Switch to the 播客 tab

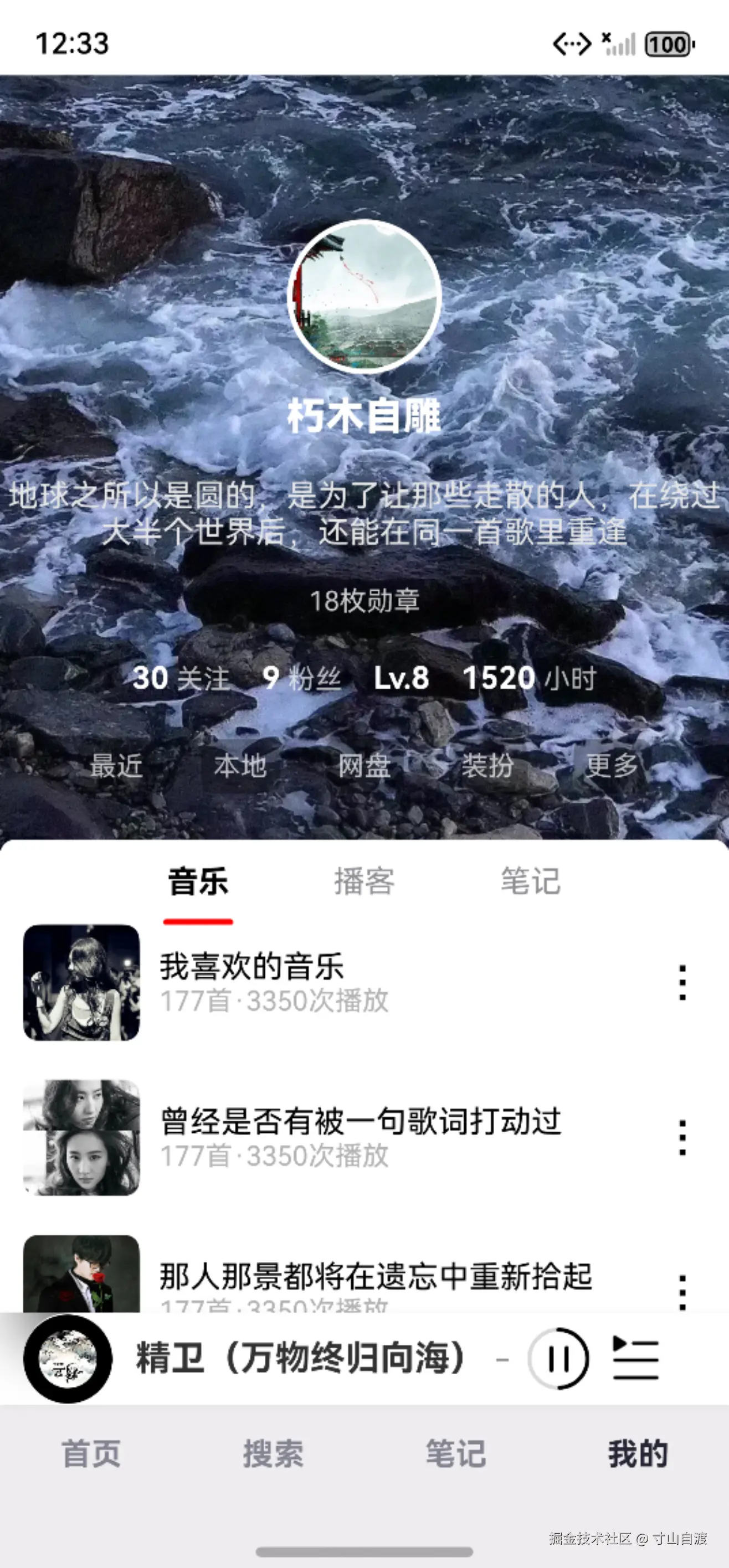(x=364, y=881)
